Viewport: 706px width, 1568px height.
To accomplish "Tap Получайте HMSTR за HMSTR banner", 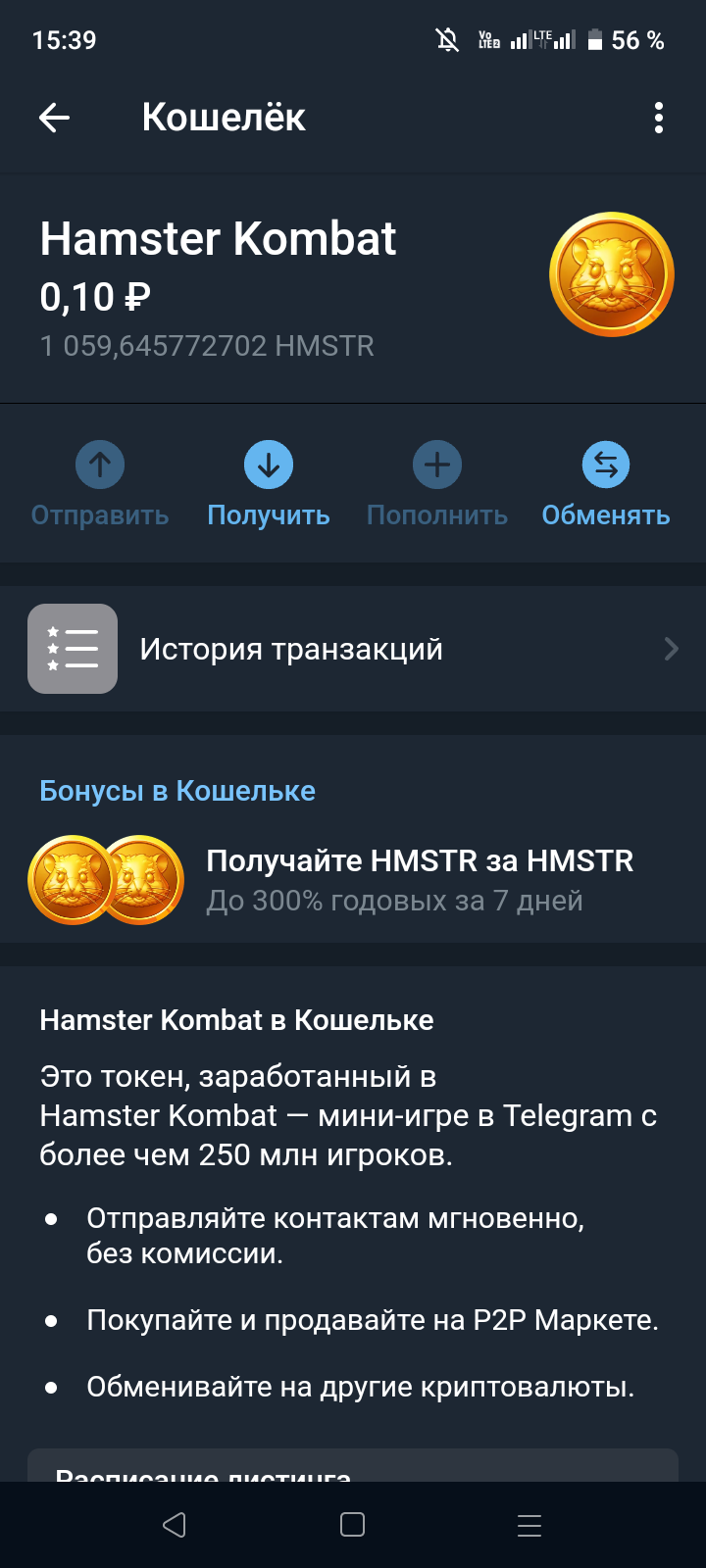I will click(419, 860).
